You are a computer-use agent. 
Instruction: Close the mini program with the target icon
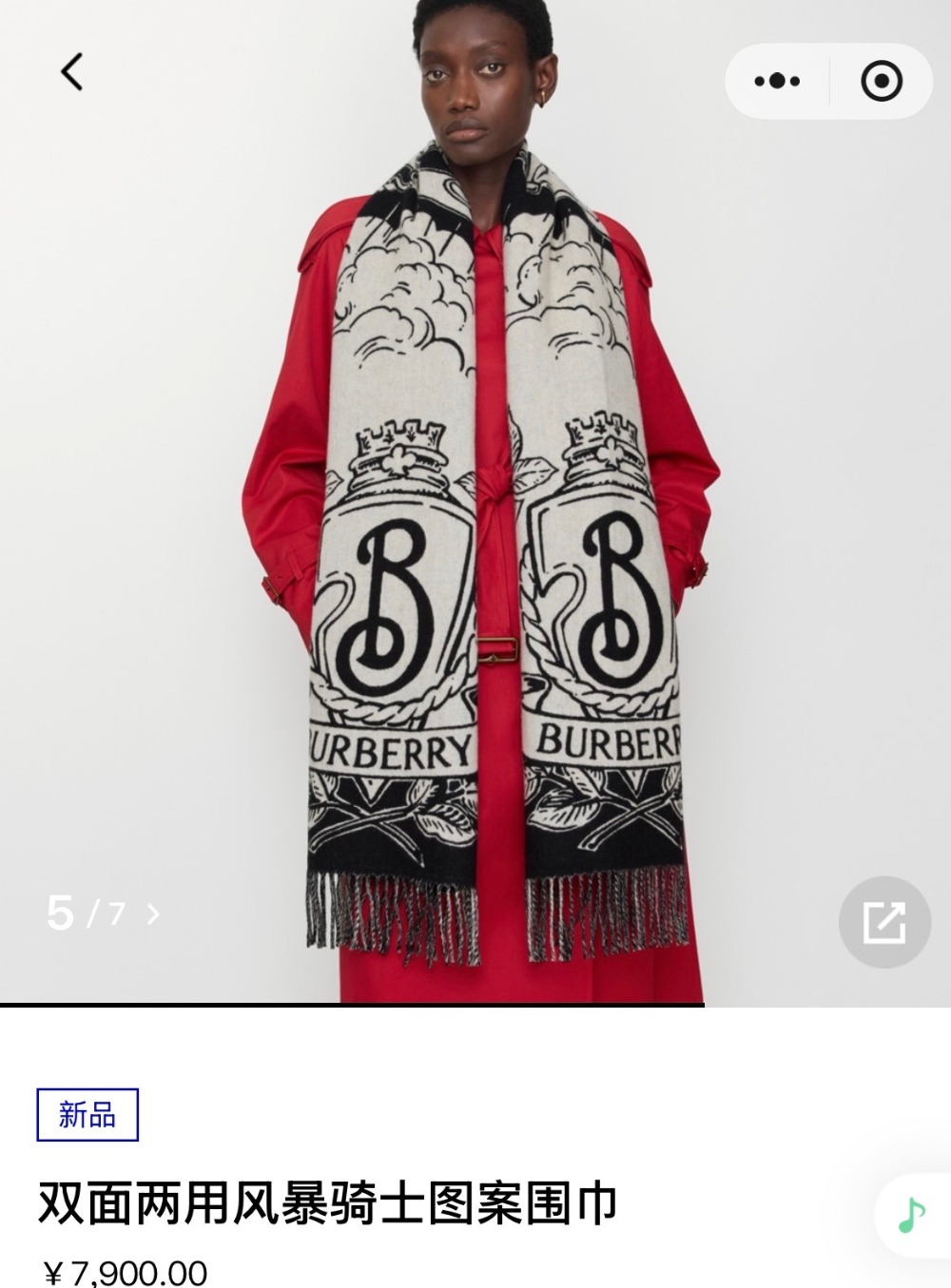[x=882, y=81]
